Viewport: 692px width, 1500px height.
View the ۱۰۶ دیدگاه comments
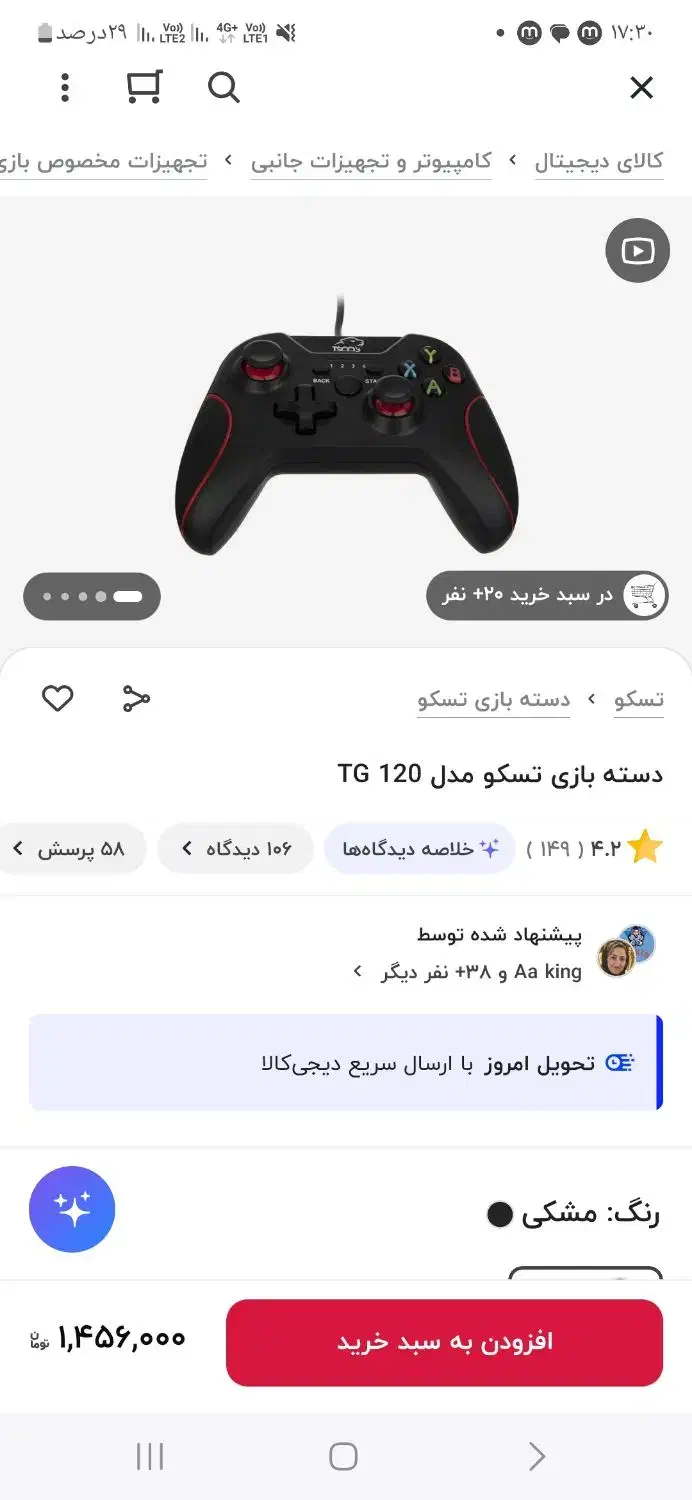coord(236,849)
